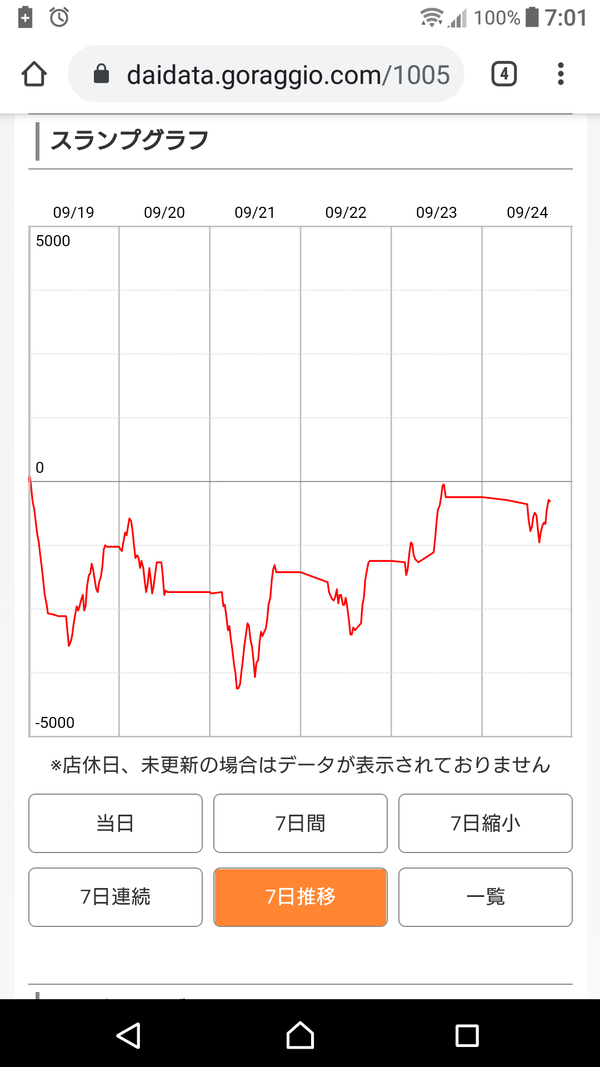Select the 当日 graph view
This screenshot has width=600, height=1067.
[x=116, y=823]
